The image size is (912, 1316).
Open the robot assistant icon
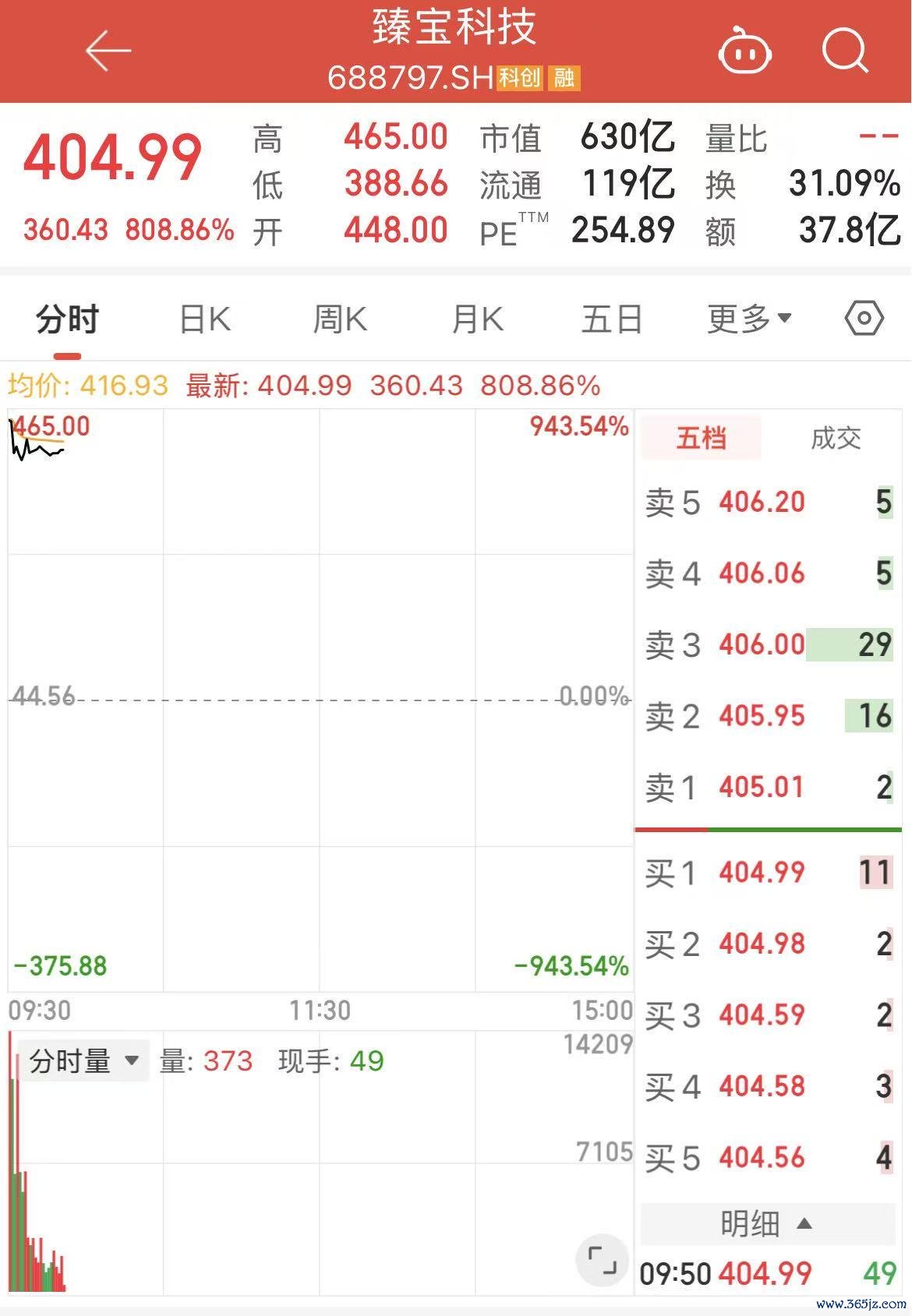click(x=744, y=51)
